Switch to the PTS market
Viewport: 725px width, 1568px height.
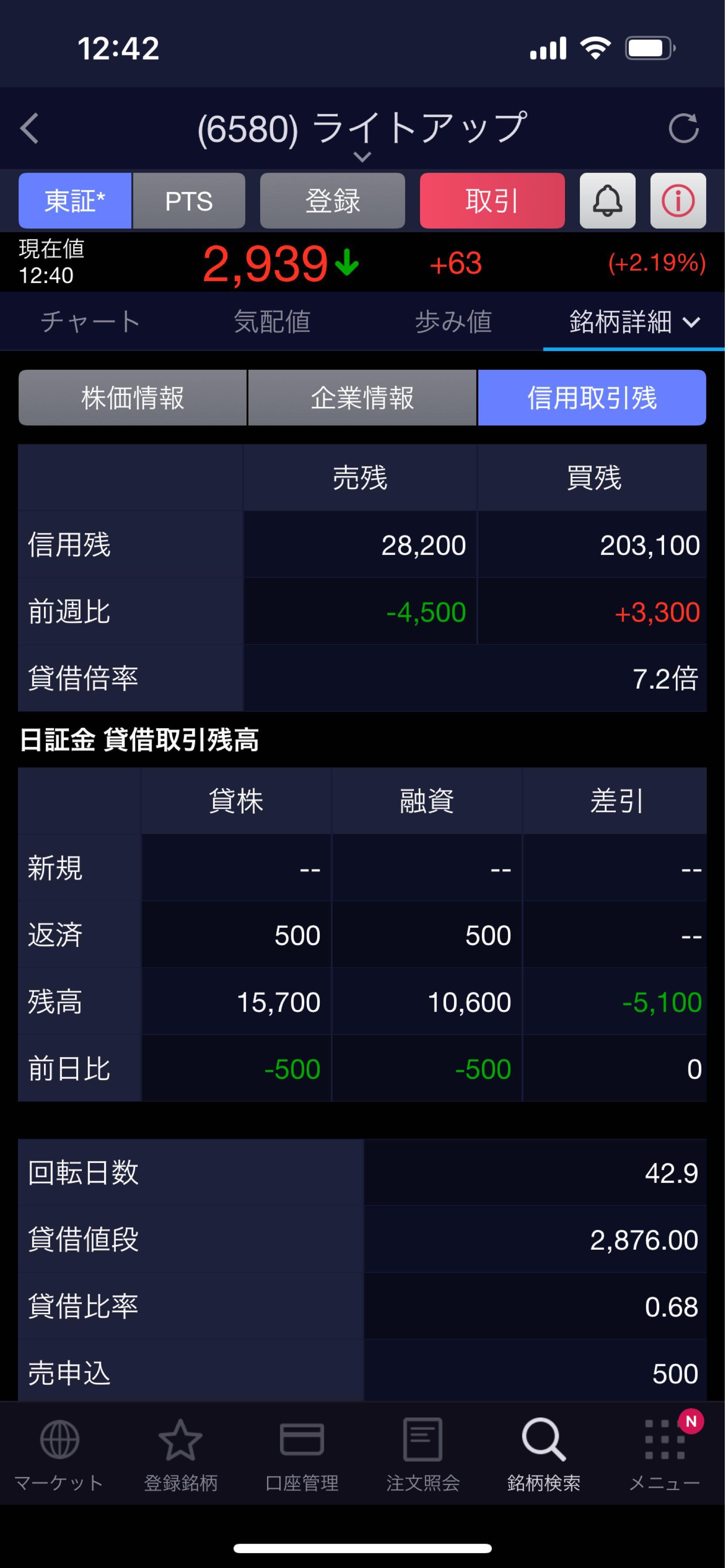(x=189, y=201)
